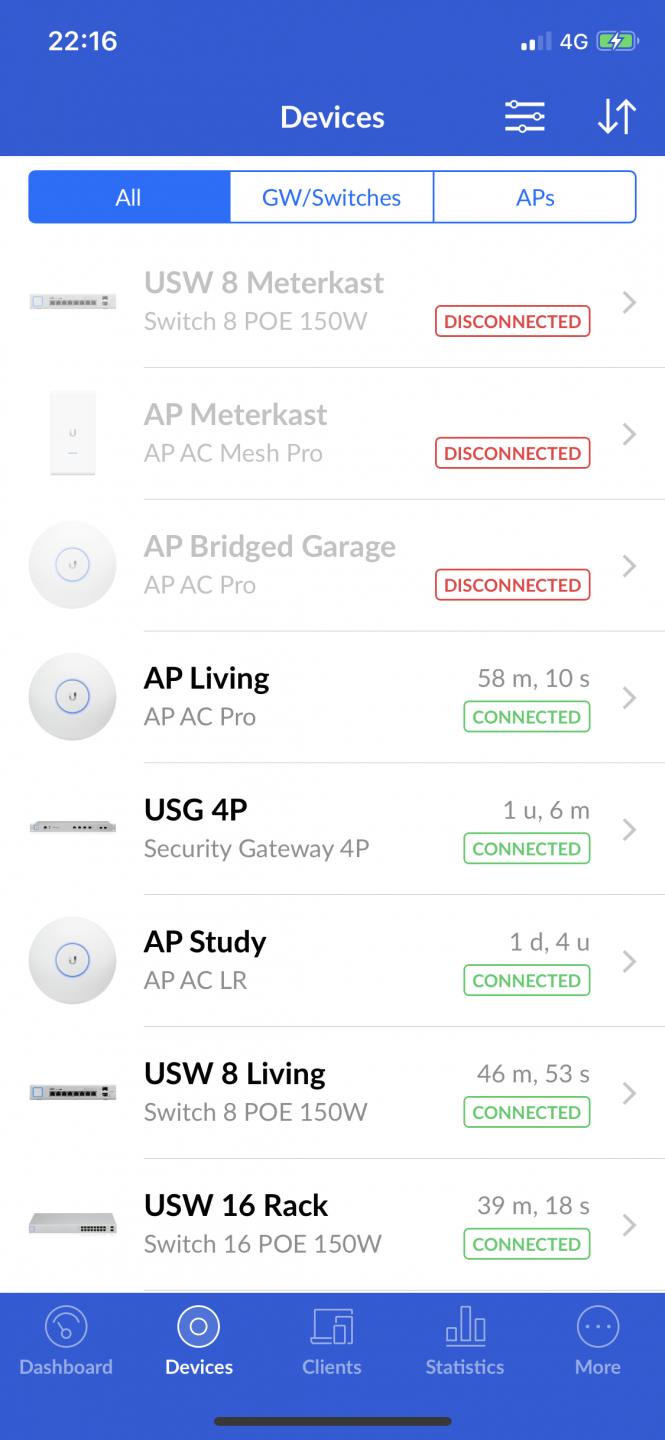Open AP Living access point
This screenshot has height=1440, width=665.
tap(332, 698)
